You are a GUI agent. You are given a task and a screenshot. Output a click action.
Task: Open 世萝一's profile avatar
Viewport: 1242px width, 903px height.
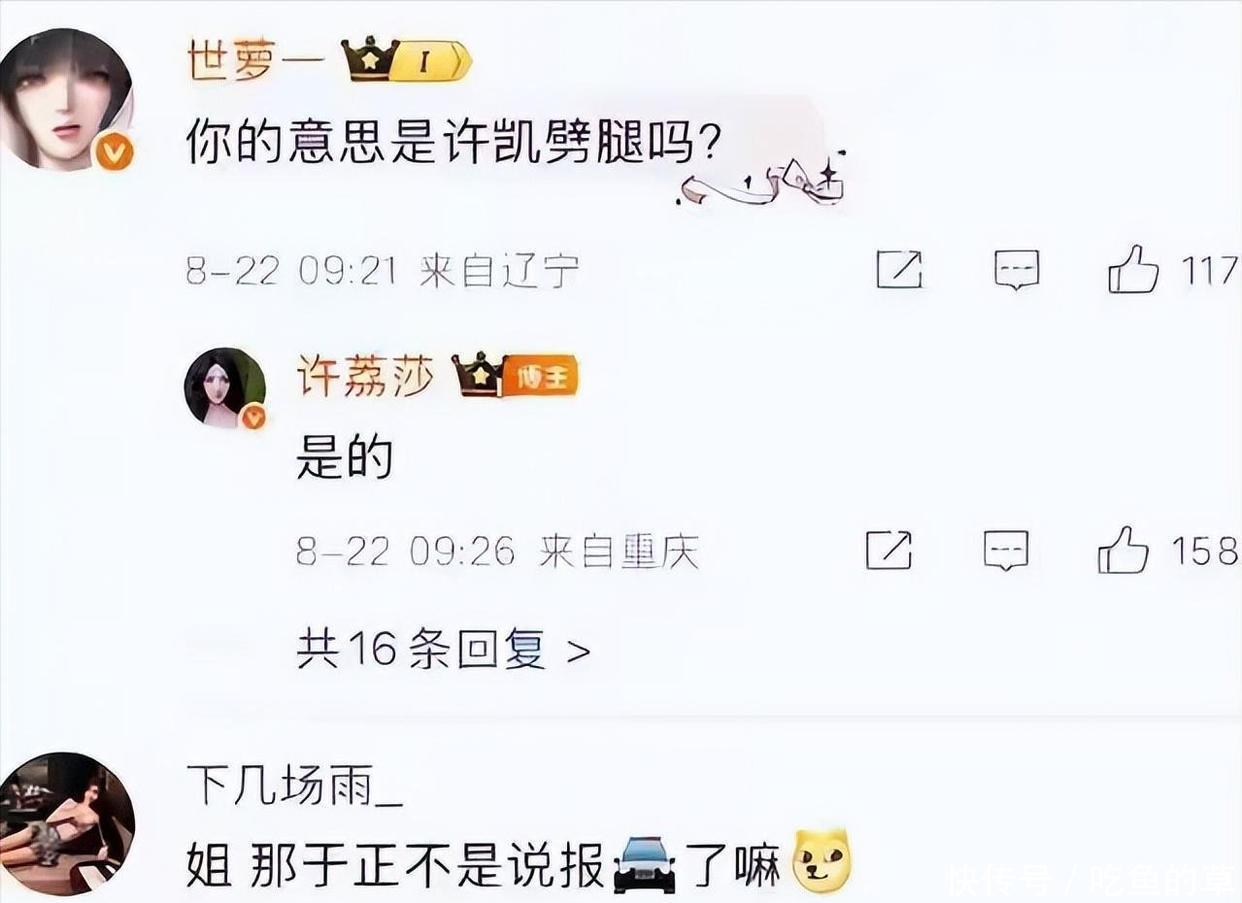[68, 99]
